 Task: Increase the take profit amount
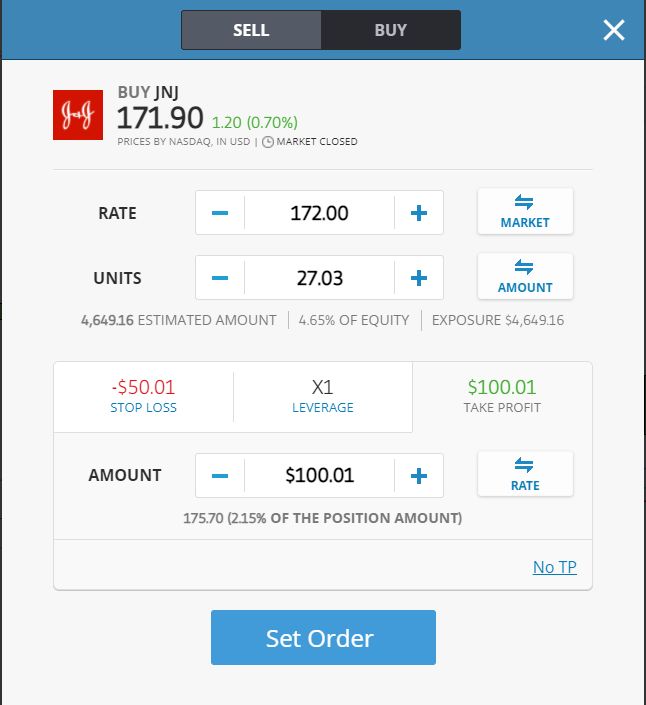[419, 476]
